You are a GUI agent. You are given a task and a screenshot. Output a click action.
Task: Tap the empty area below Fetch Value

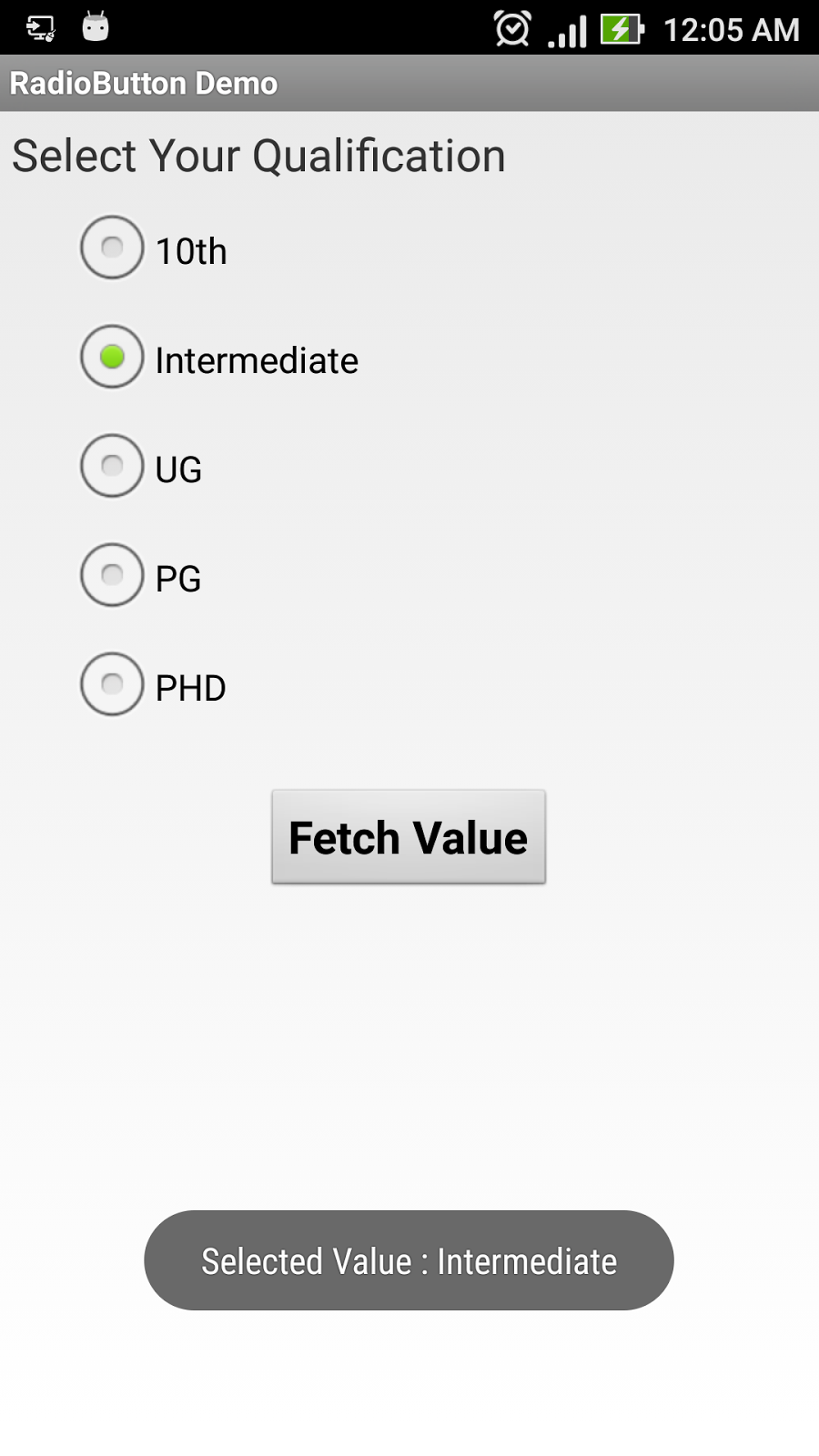click(409, 1019)
